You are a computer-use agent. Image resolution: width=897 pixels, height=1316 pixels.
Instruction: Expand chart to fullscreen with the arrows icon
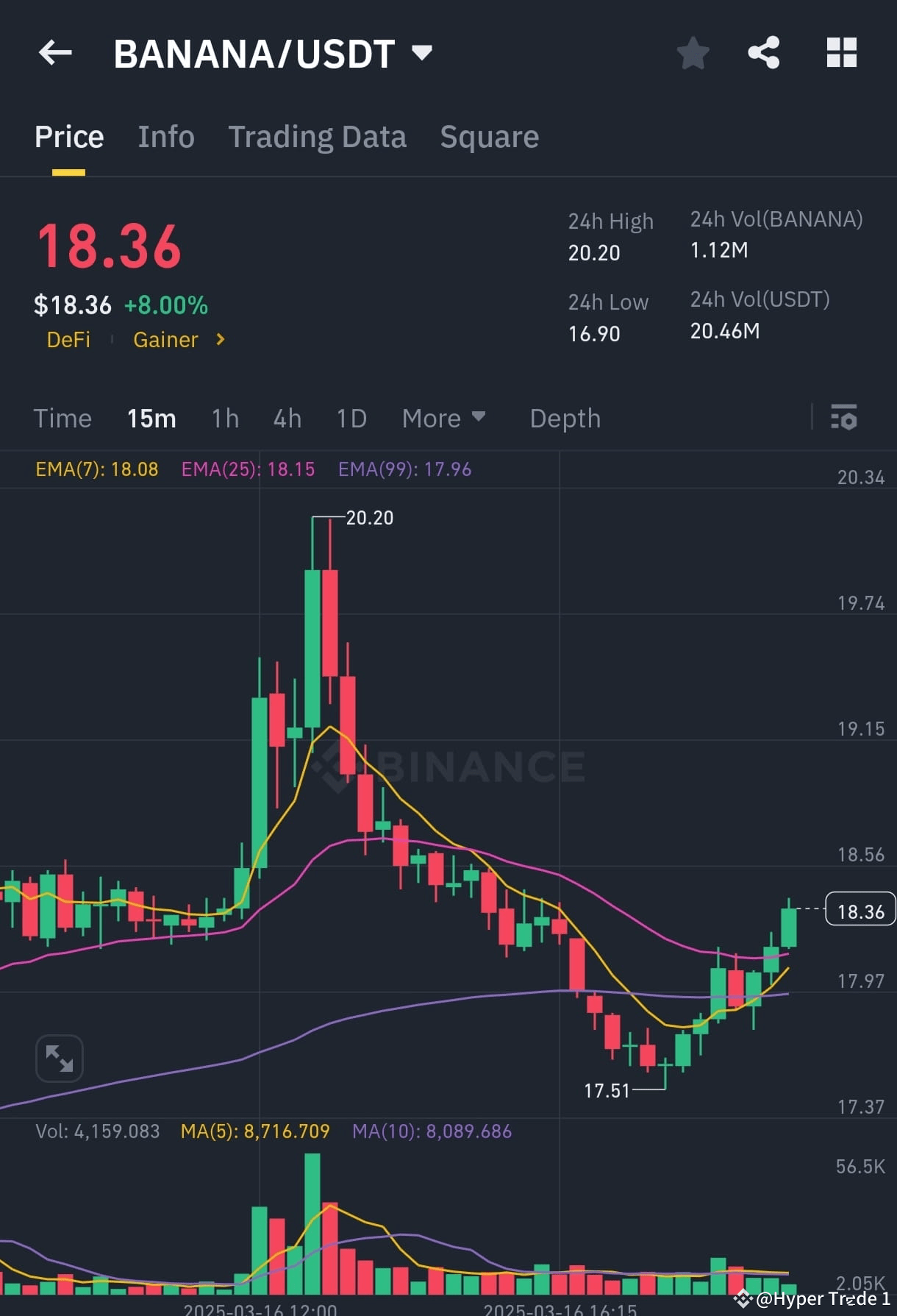point(59,1058)
